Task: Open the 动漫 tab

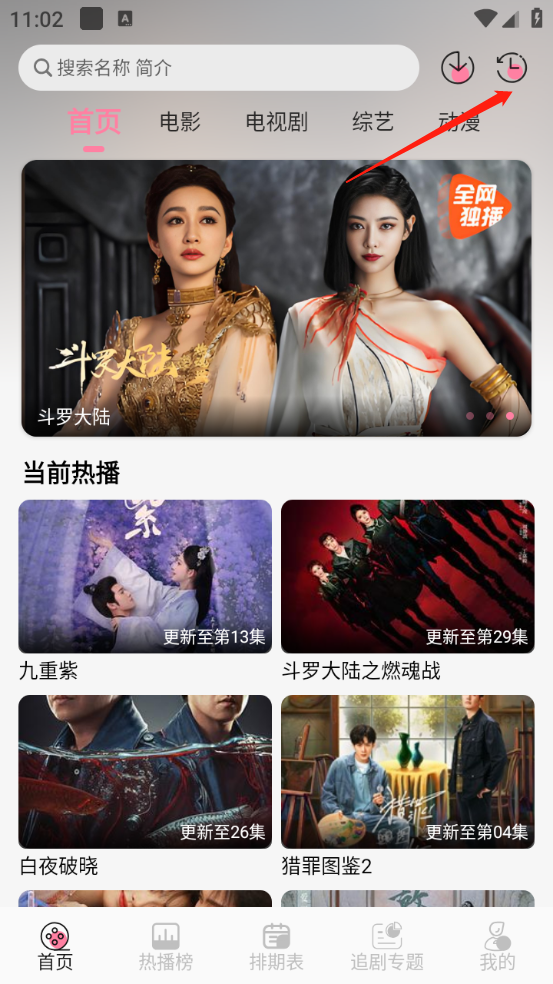Action: 459,122
